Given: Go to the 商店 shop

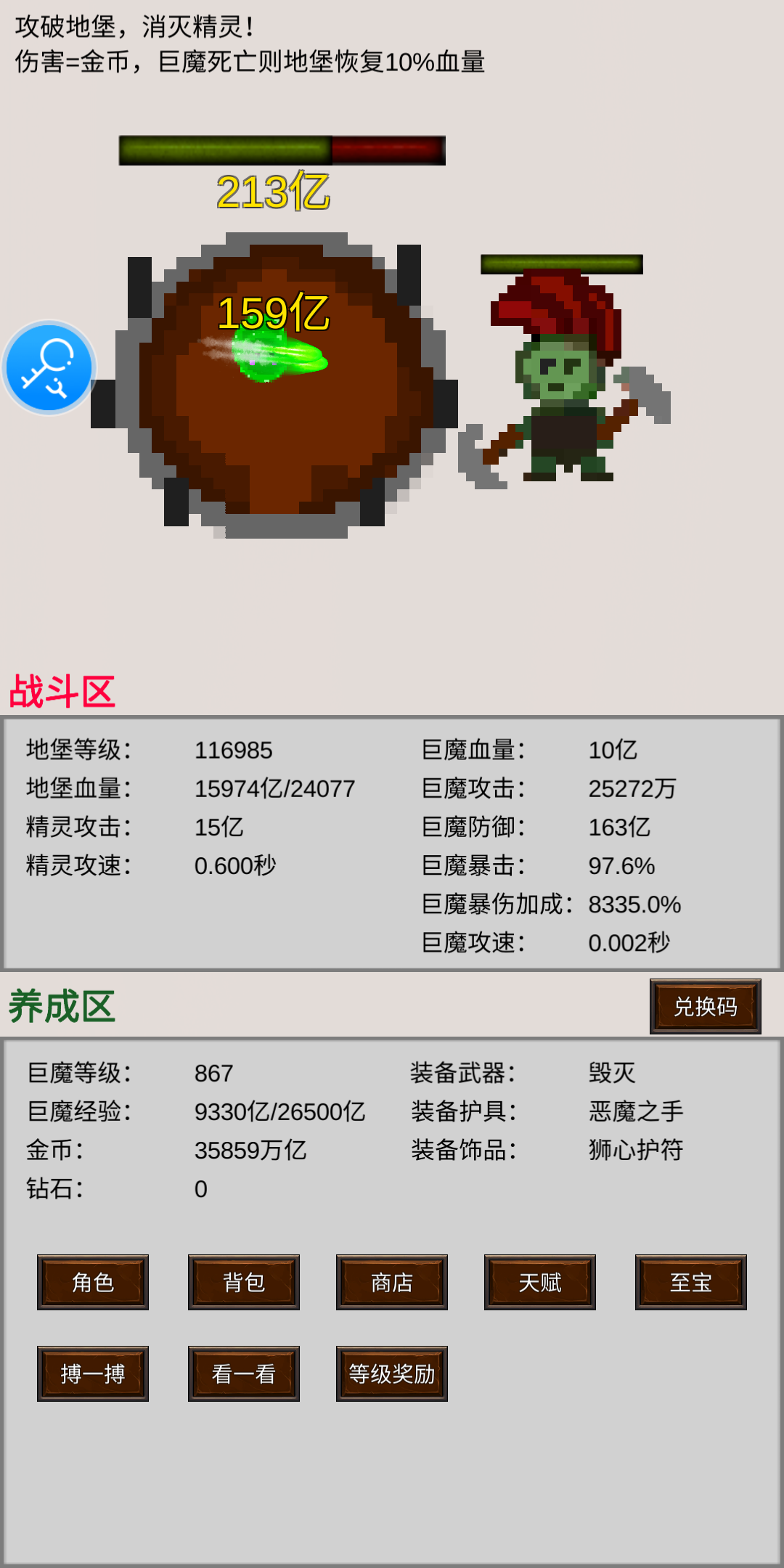Looking at the screenshot, I should click(392, 1282).
